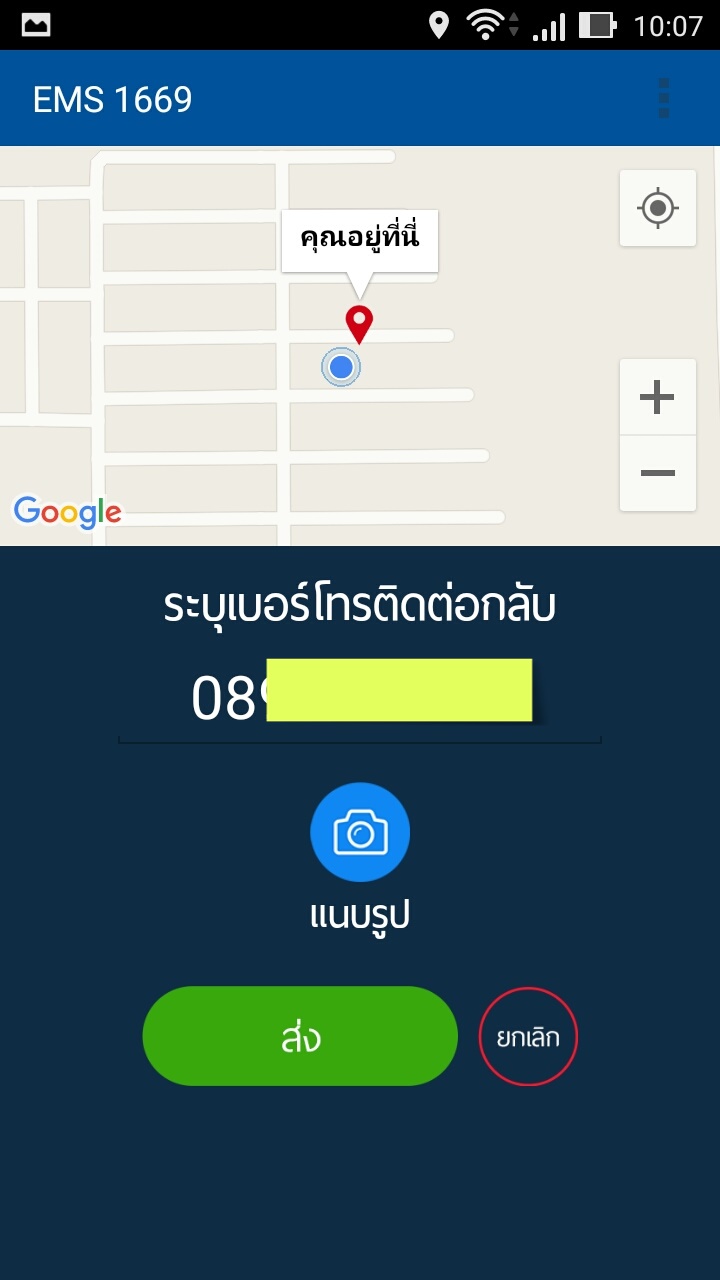Open the overflow menu in the app bar
The height and width of the screenshot is (1280, 720).
663,99
